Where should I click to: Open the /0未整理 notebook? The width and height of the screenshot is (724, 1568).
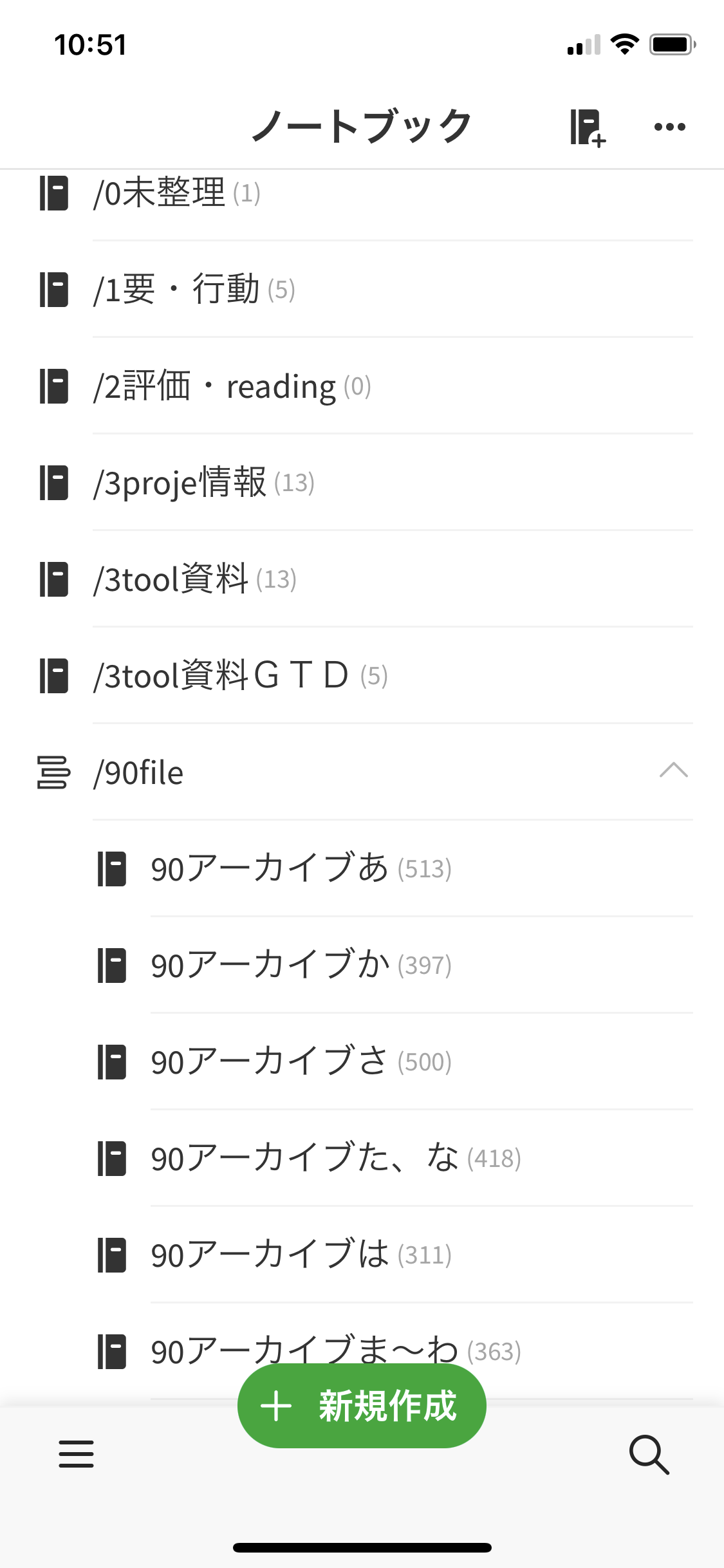[x=362, y=193]
